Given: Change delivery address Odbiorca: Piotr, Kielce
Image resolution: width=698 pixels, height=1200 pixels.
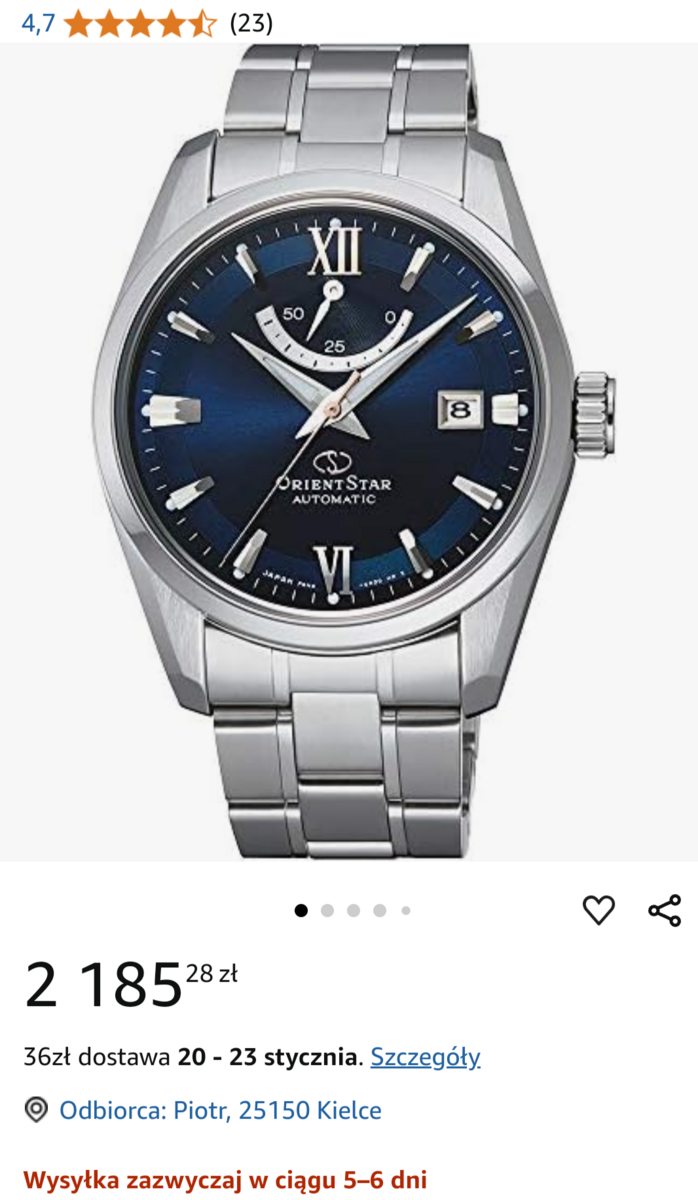Looking at the screenshot, I should 220,1110.
